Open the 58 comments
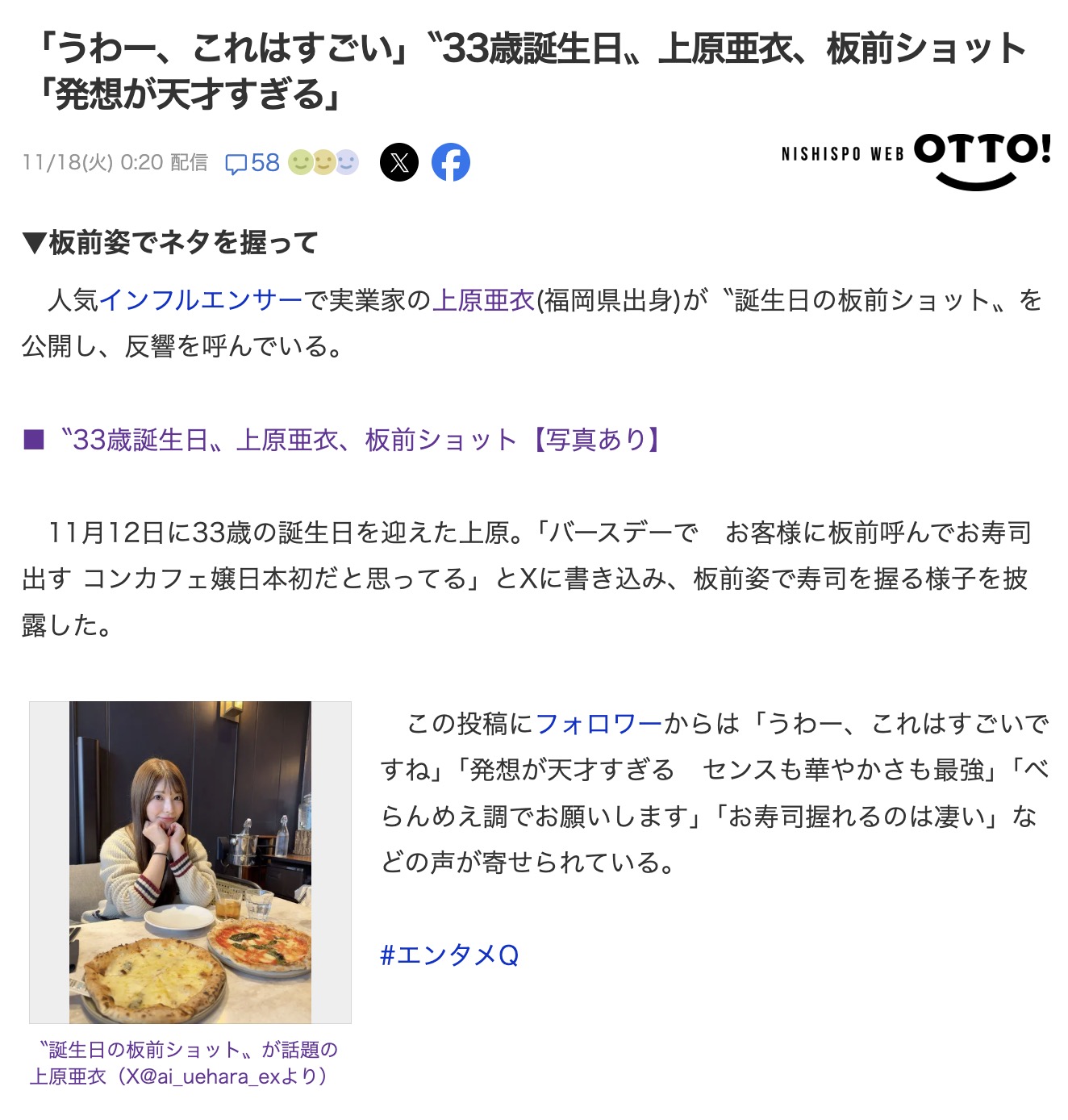Image resolution: width=1068 pixels, height=1120 pixels. pos(252,163)
